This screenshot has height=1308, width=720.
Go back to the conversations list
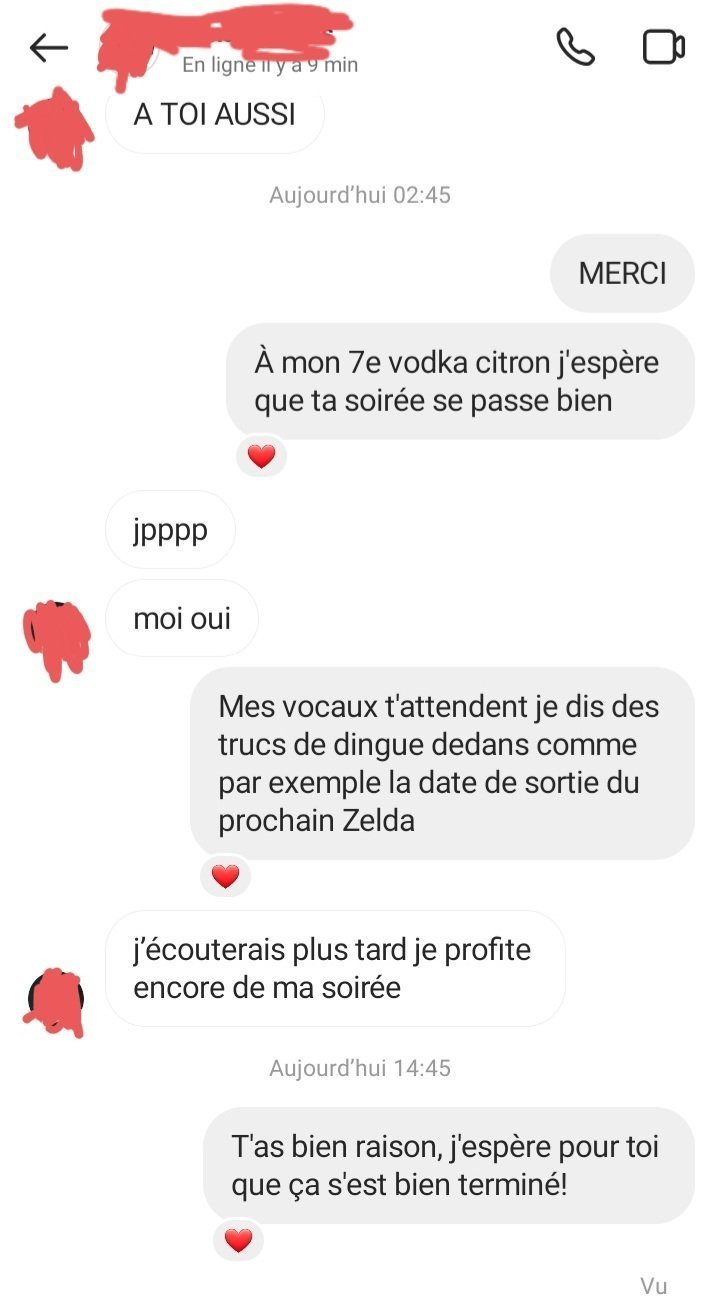[x=48, y=47]
